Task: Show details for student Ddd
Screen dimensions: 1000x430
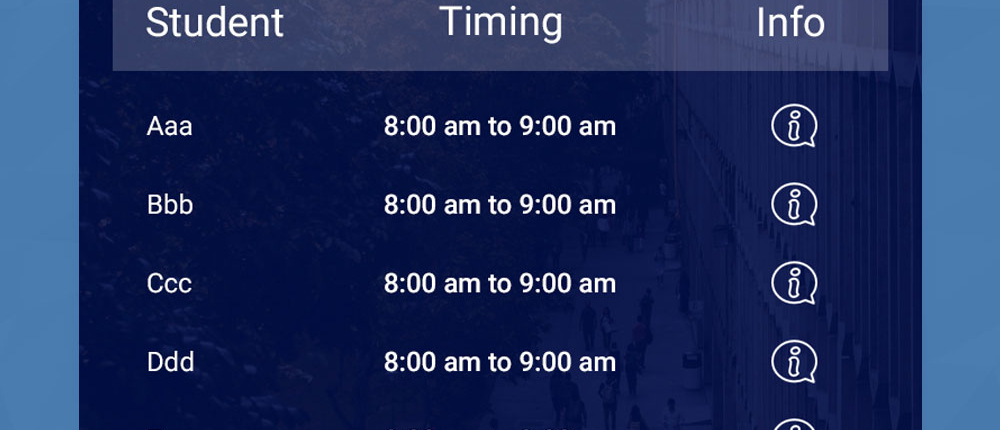Action: coord(794,362)
